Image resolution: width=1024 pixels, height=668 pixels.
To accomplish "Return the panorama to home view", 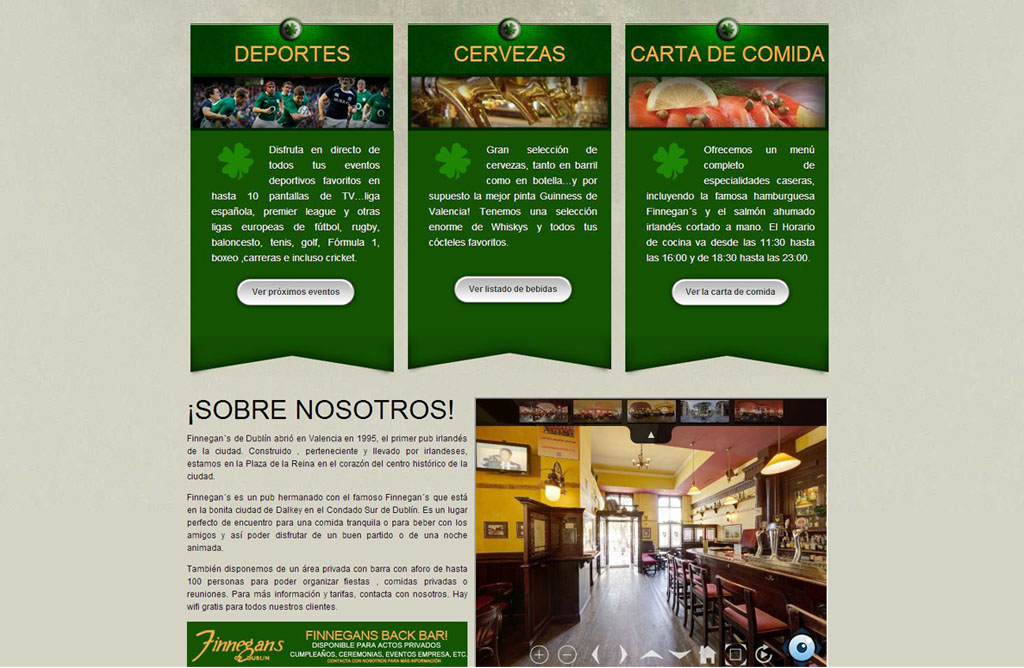I will 707,654.
